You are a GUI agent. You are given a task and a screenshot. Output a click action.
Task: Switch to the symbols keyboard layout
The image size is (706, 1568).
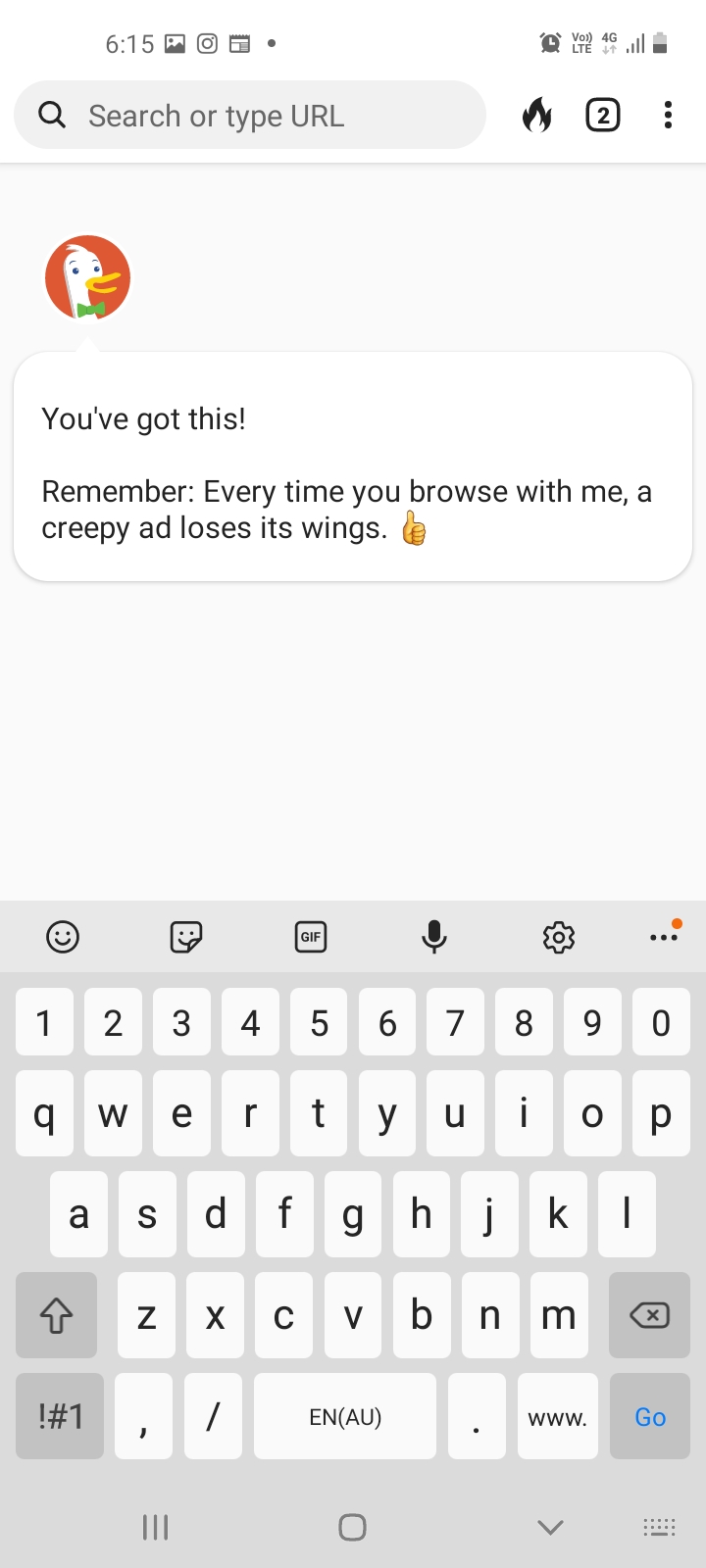click(x=59, y=1416)
